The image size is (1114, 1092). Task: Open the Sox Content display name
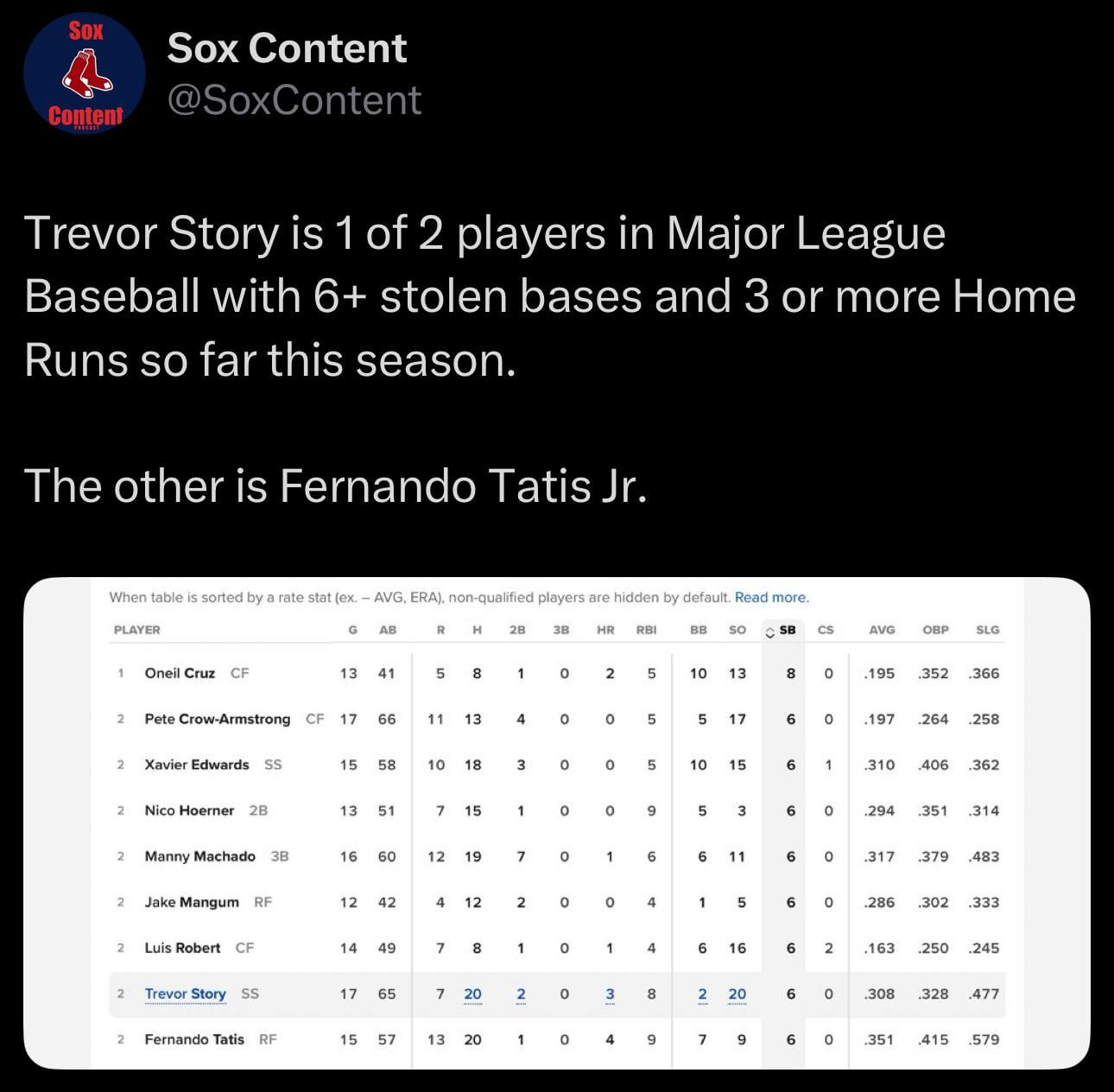point(286,48)
